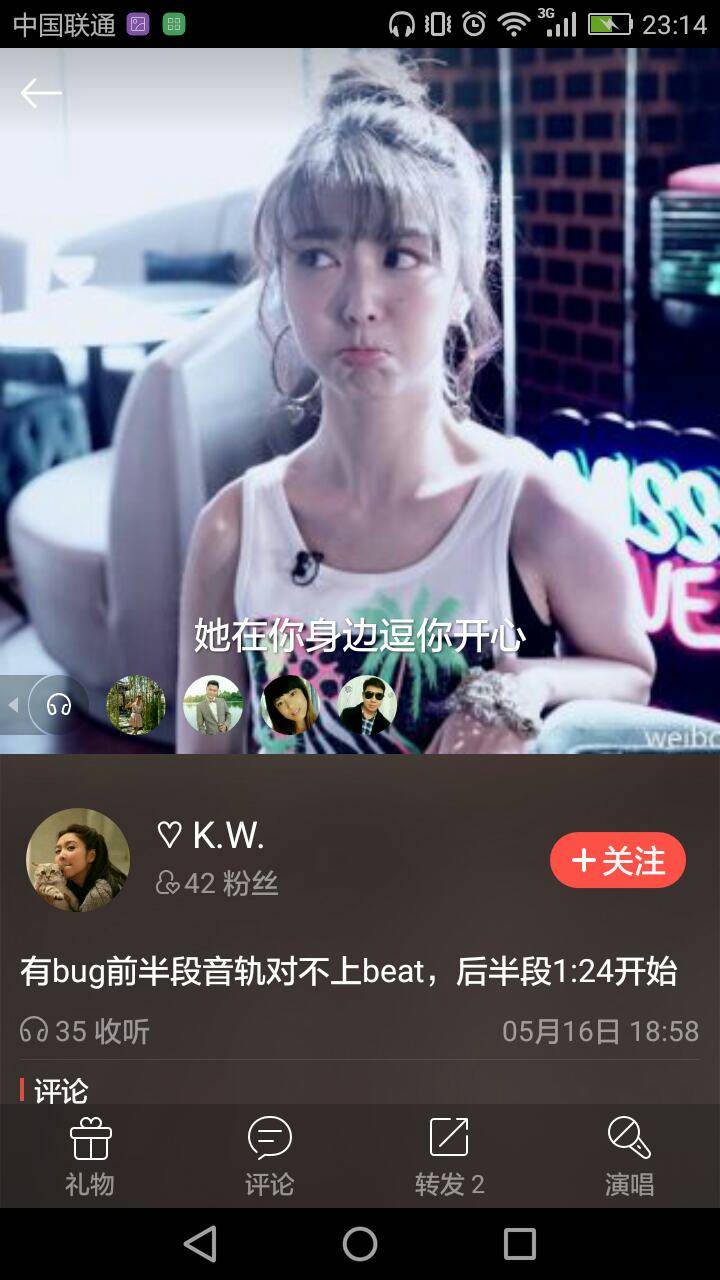Follow K.W. with the 关注 button

tap(618, 860)
